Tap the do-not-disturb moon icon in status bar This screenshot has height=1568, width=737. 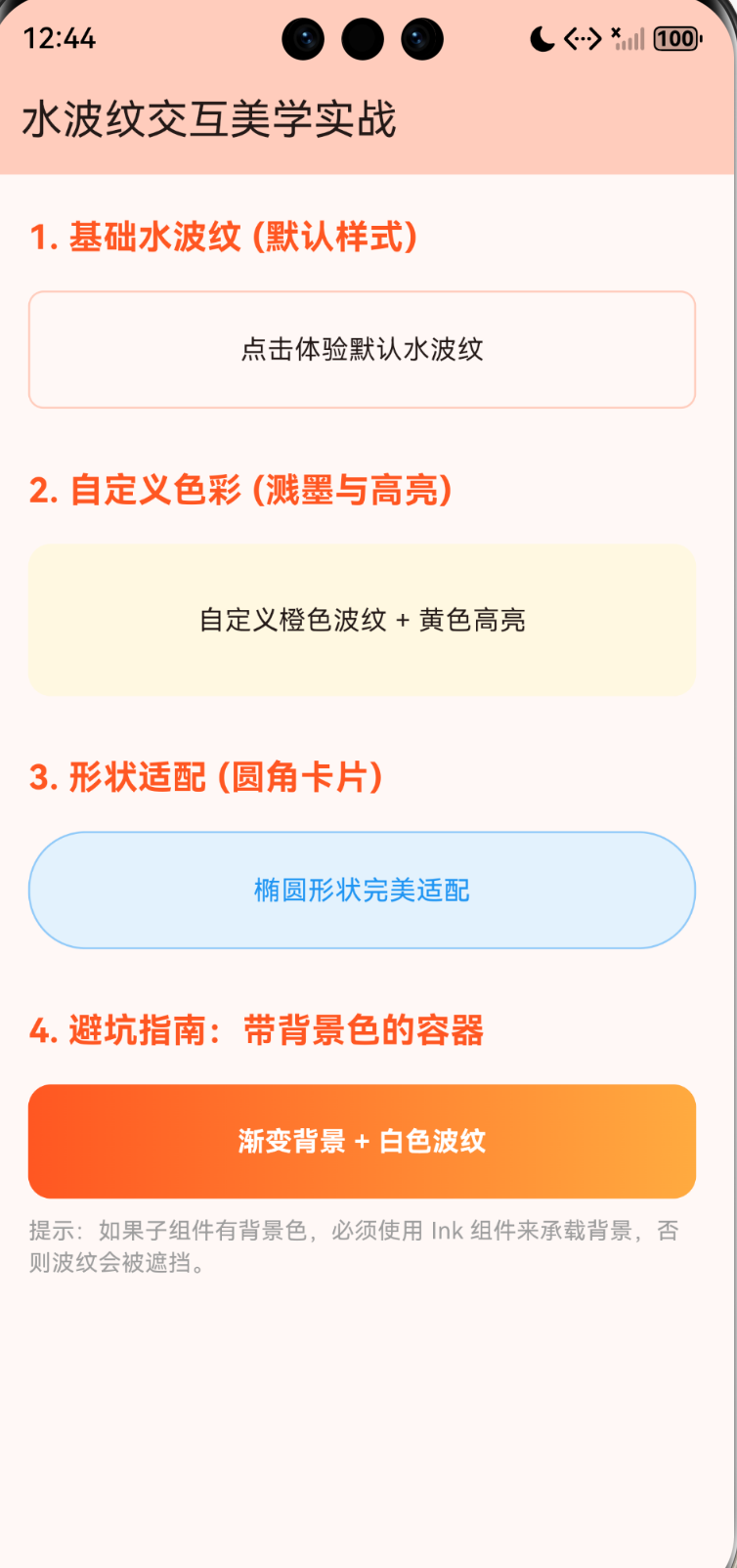tap(542, 38)
